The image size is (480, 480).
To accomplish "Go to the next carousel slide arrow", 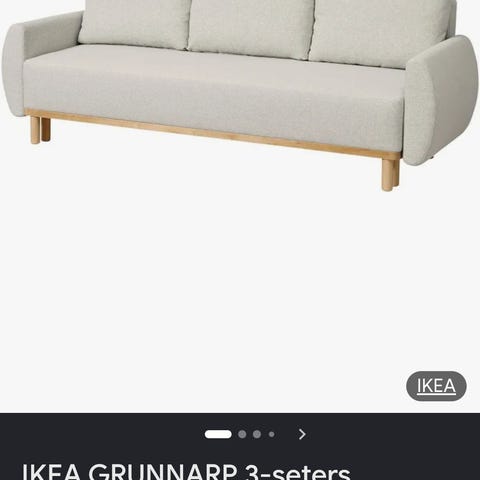I will (302, 434).
